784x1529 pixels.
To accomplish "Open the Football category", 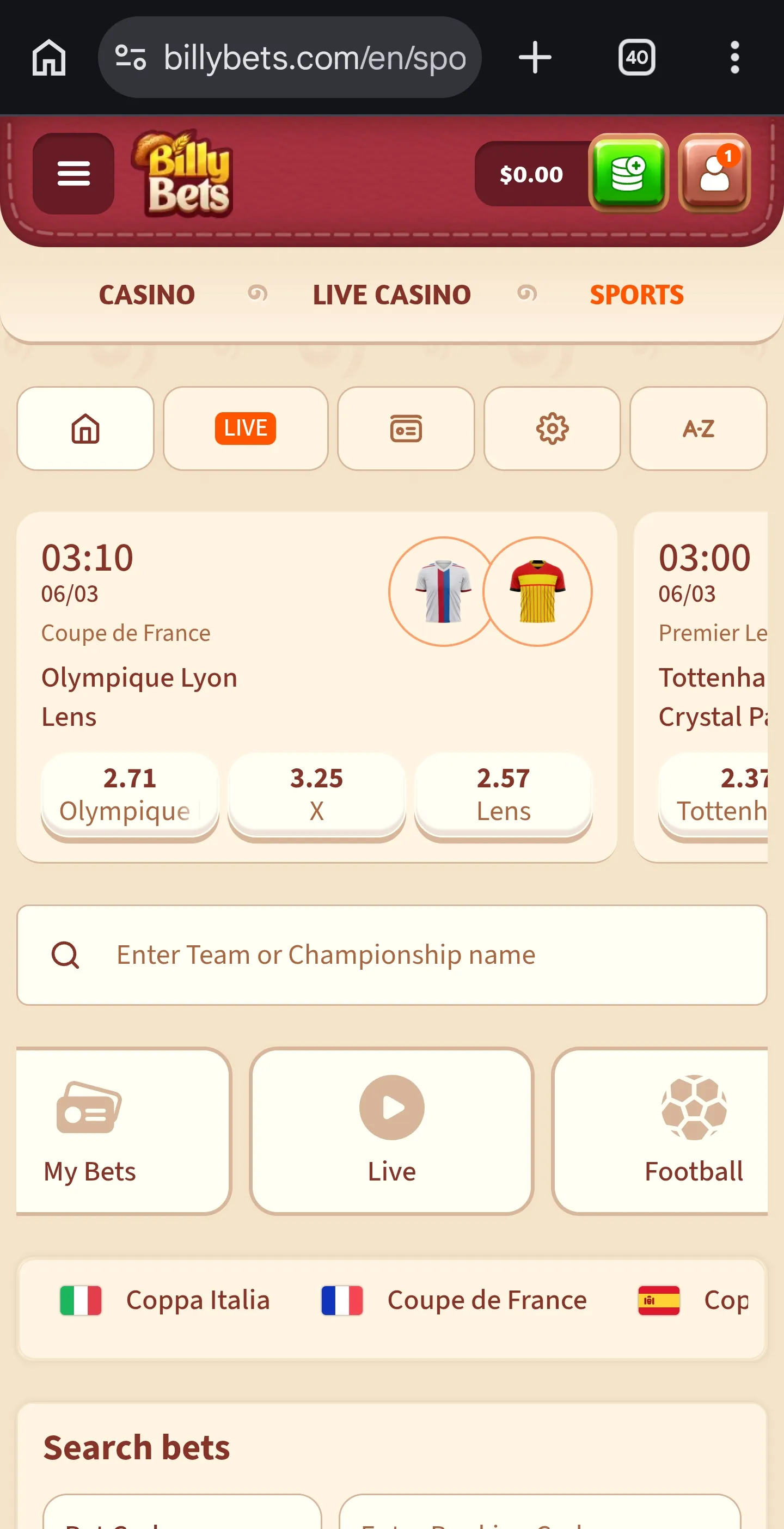I will pyautogui.click(x=665, y=1131).
